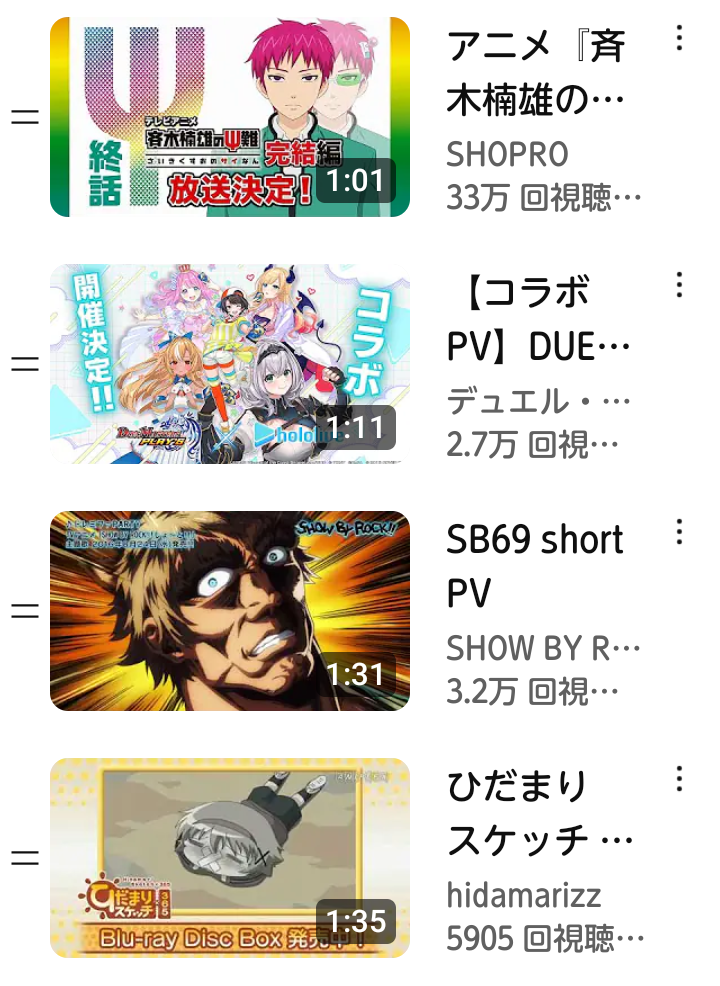The width and height of the screenshot is (720, 986).
Task: Tap the reorder handle beside SB69 short PV
Action: coord(24,611)
